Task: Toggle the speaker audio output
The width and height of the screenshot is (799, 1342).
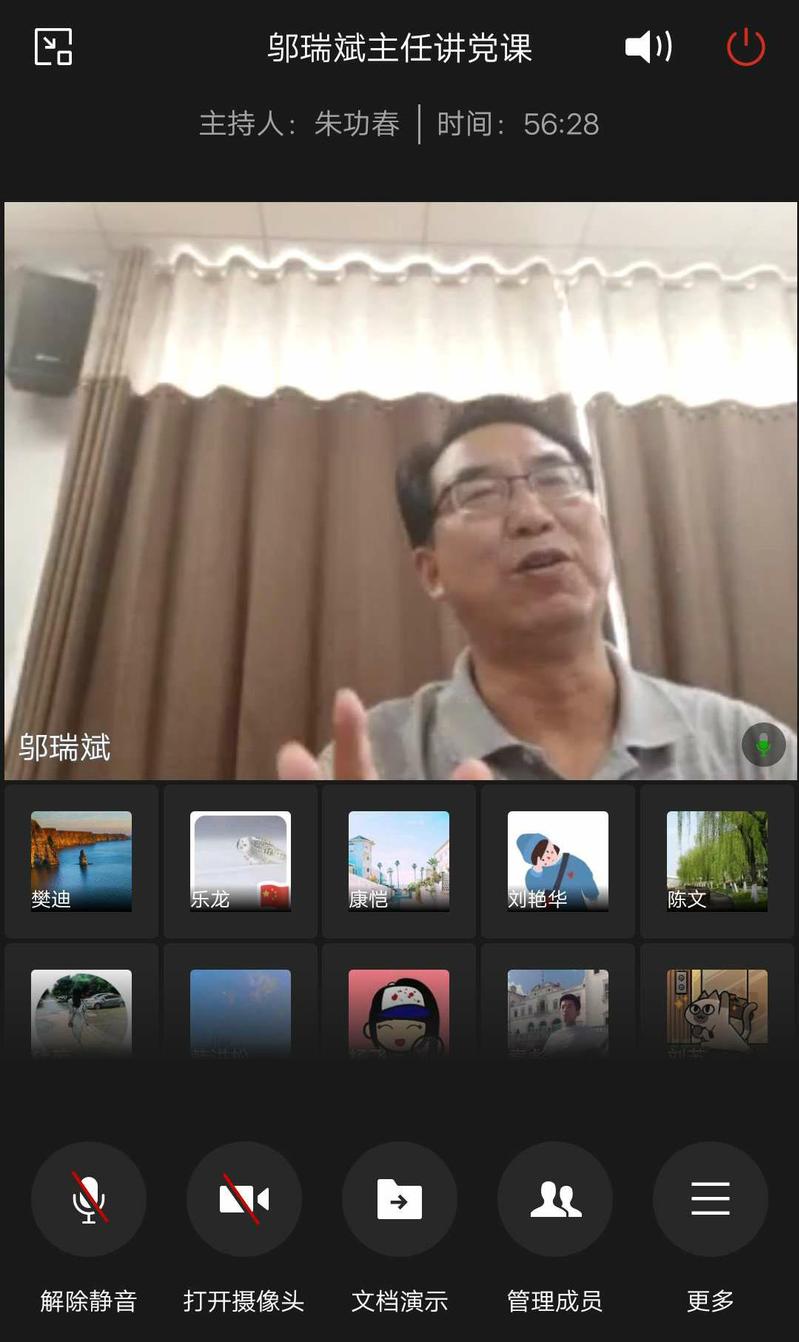Action: pyautogui.click(x=648, y=47)
